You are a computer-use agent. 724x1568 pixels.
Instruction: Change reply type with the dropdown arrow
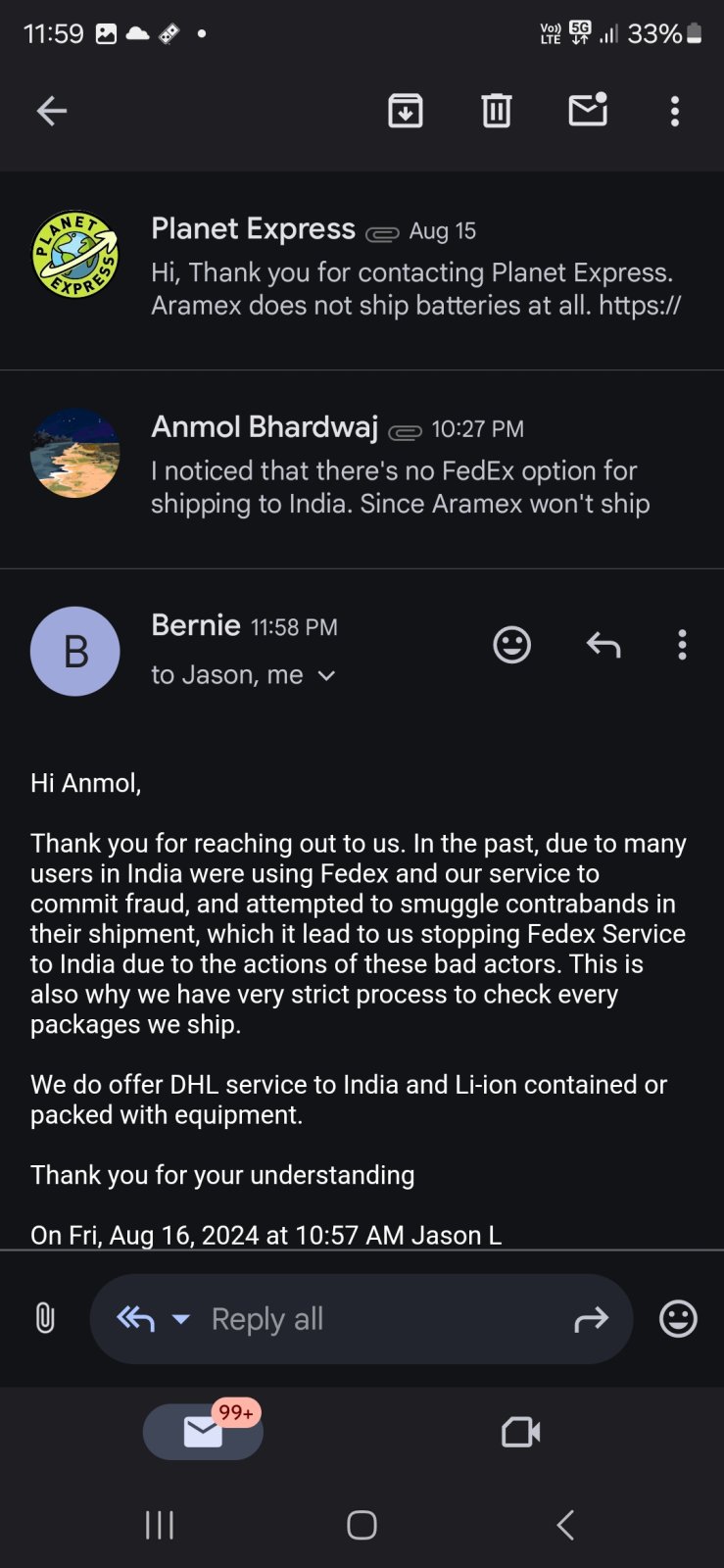(181, 1319)
